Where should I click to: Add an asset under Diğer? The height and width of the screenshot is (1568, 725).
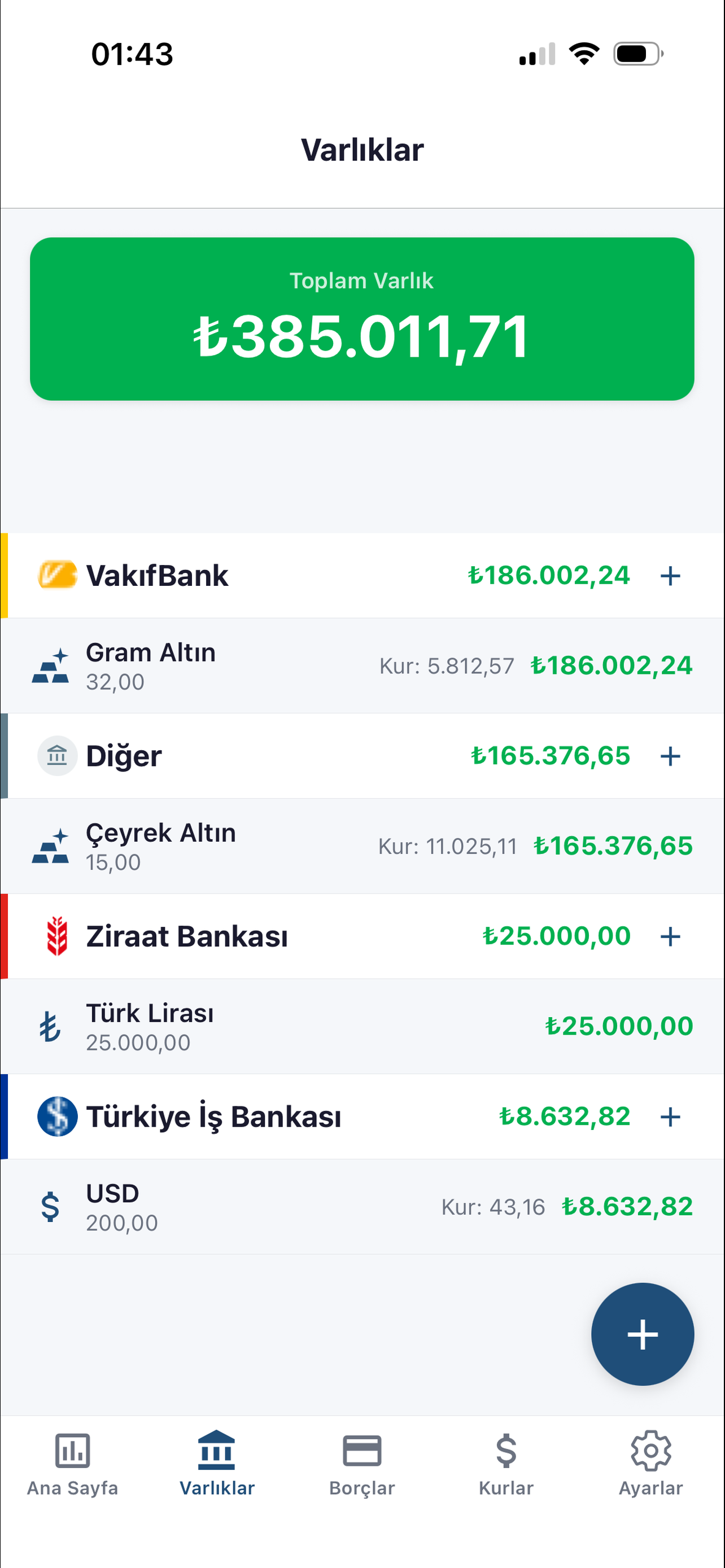click(x=670, y=756)
